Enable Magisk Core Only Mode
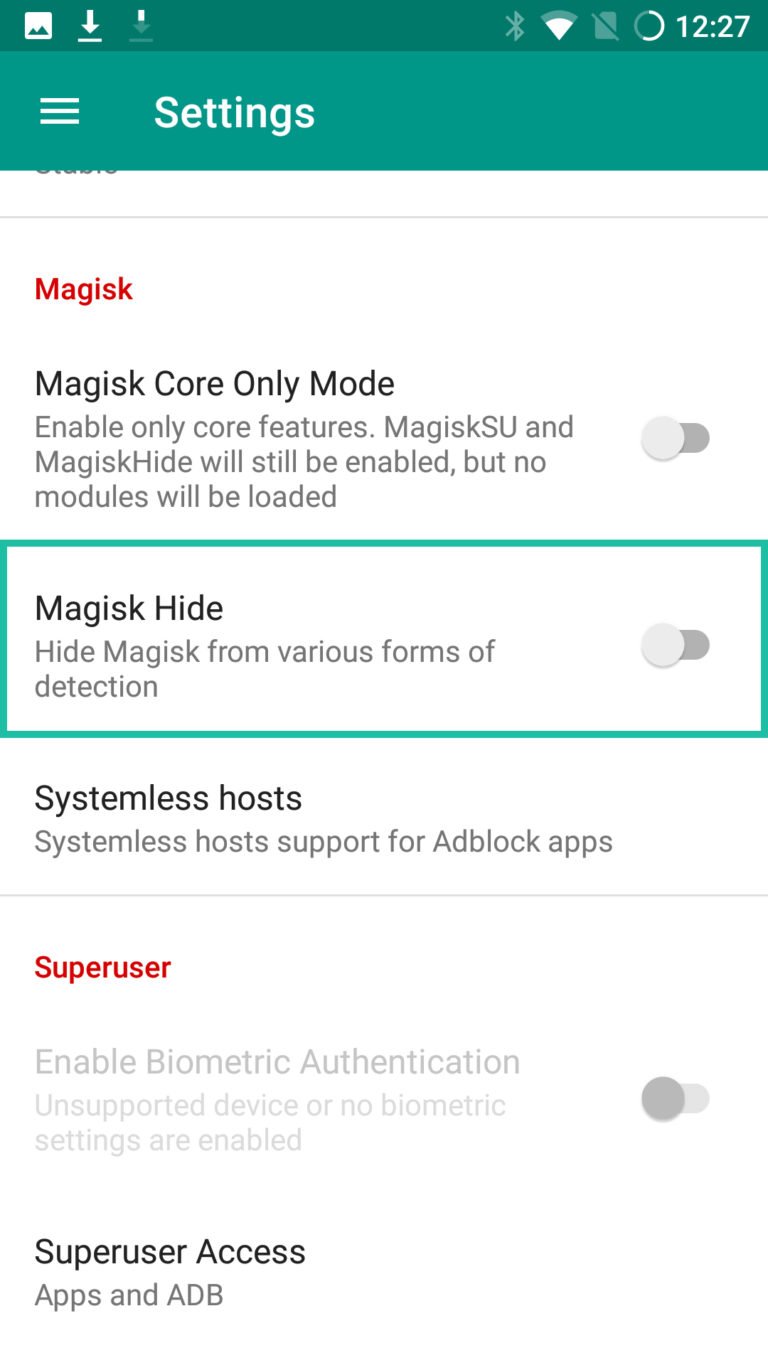This screenshot has height=1365, width=768. (679, 437)
